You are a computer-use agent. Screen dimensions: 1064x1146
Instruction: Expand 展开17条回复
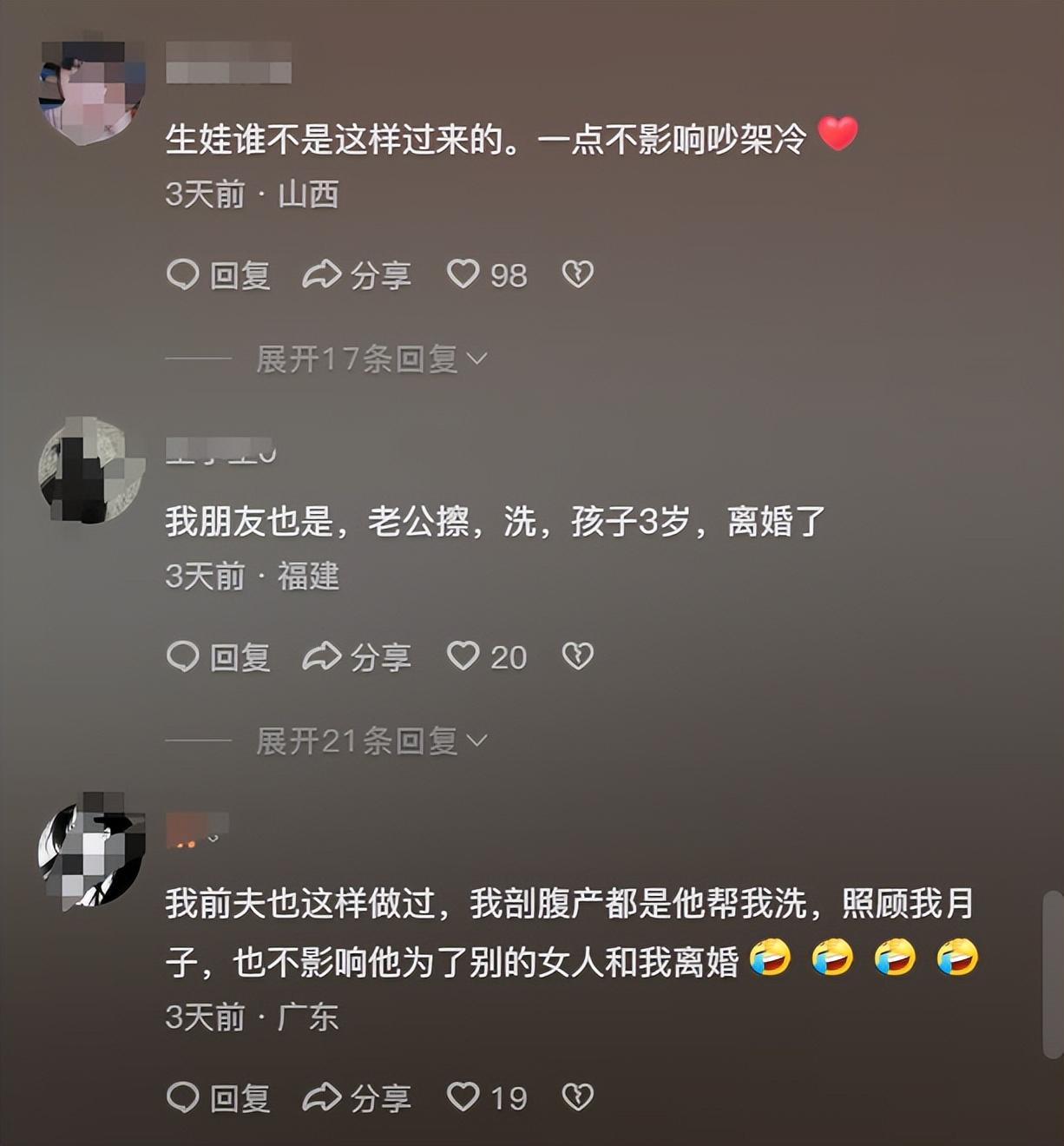(371, 359)
